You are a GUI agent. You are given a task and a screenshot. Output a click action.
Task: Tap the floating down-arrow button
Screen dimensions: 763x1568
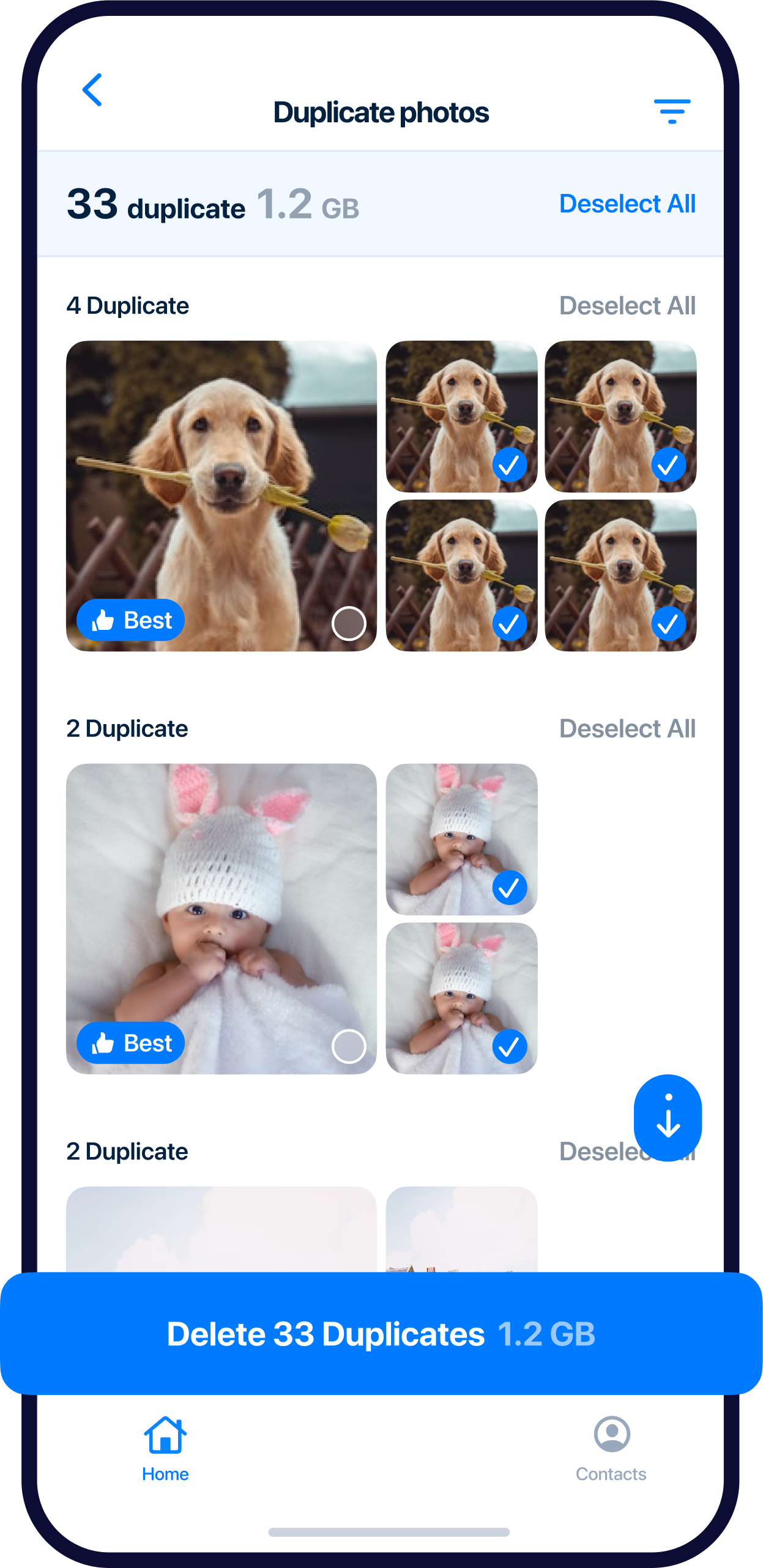pos(668,1117)
